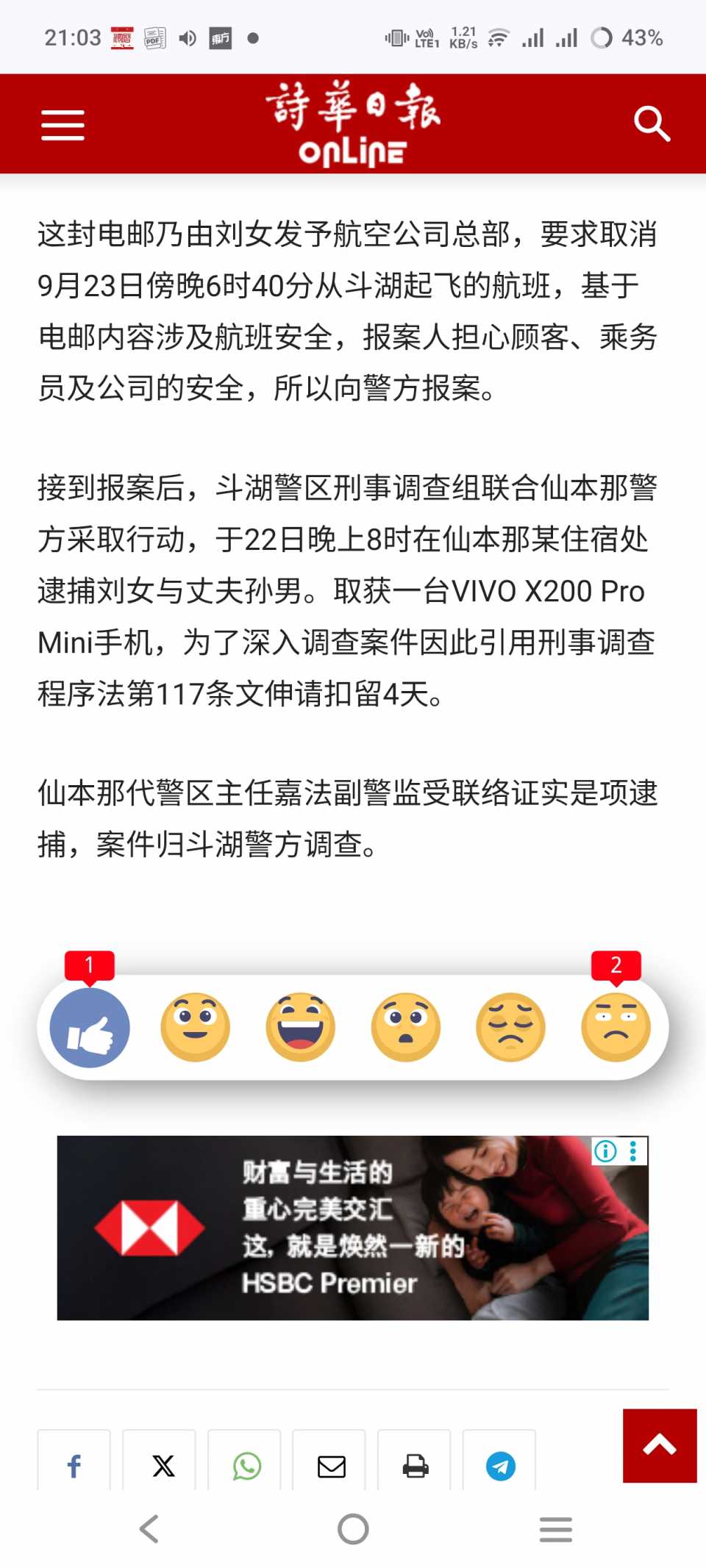
Task: Email this article
Action: point(332,1466)
